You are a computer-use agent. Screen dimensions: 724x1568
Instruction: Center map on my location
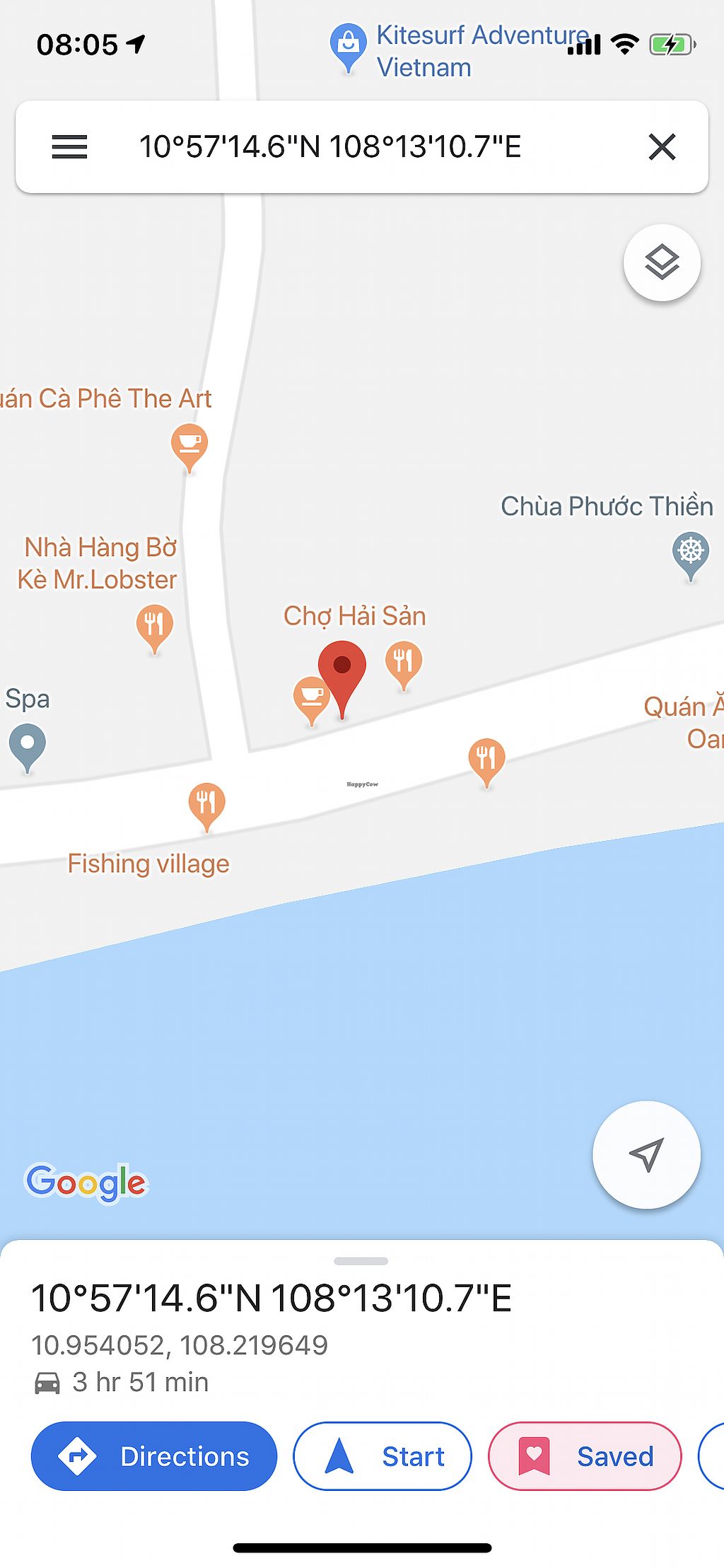(646, 1155)
